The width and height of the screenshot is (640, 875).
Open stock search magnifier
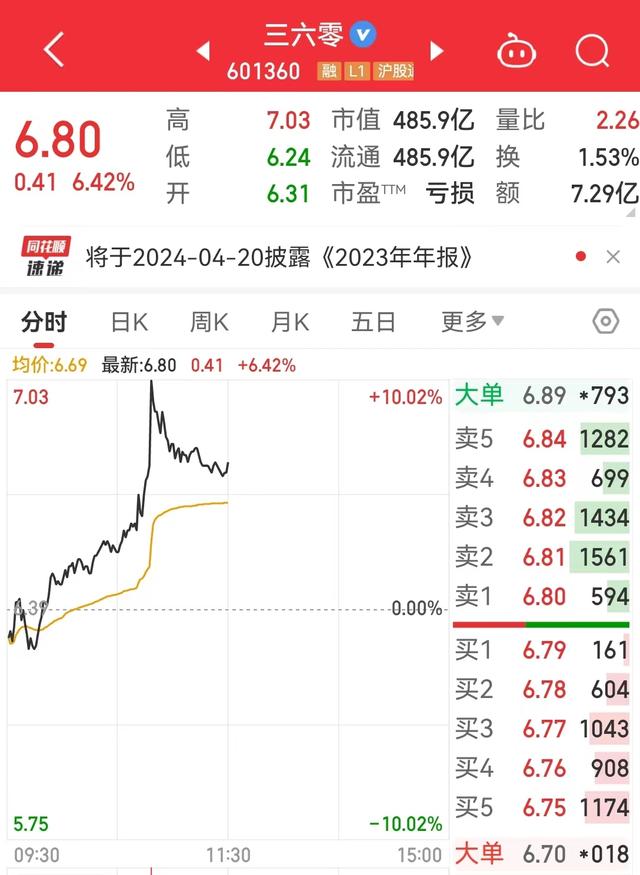(592, 49)
